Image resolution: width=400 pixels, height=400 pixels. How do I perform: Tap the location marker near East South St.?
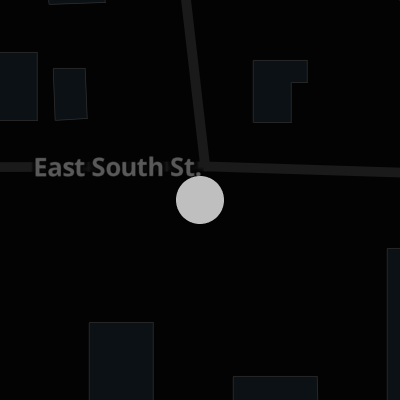[x=200, y=200]
